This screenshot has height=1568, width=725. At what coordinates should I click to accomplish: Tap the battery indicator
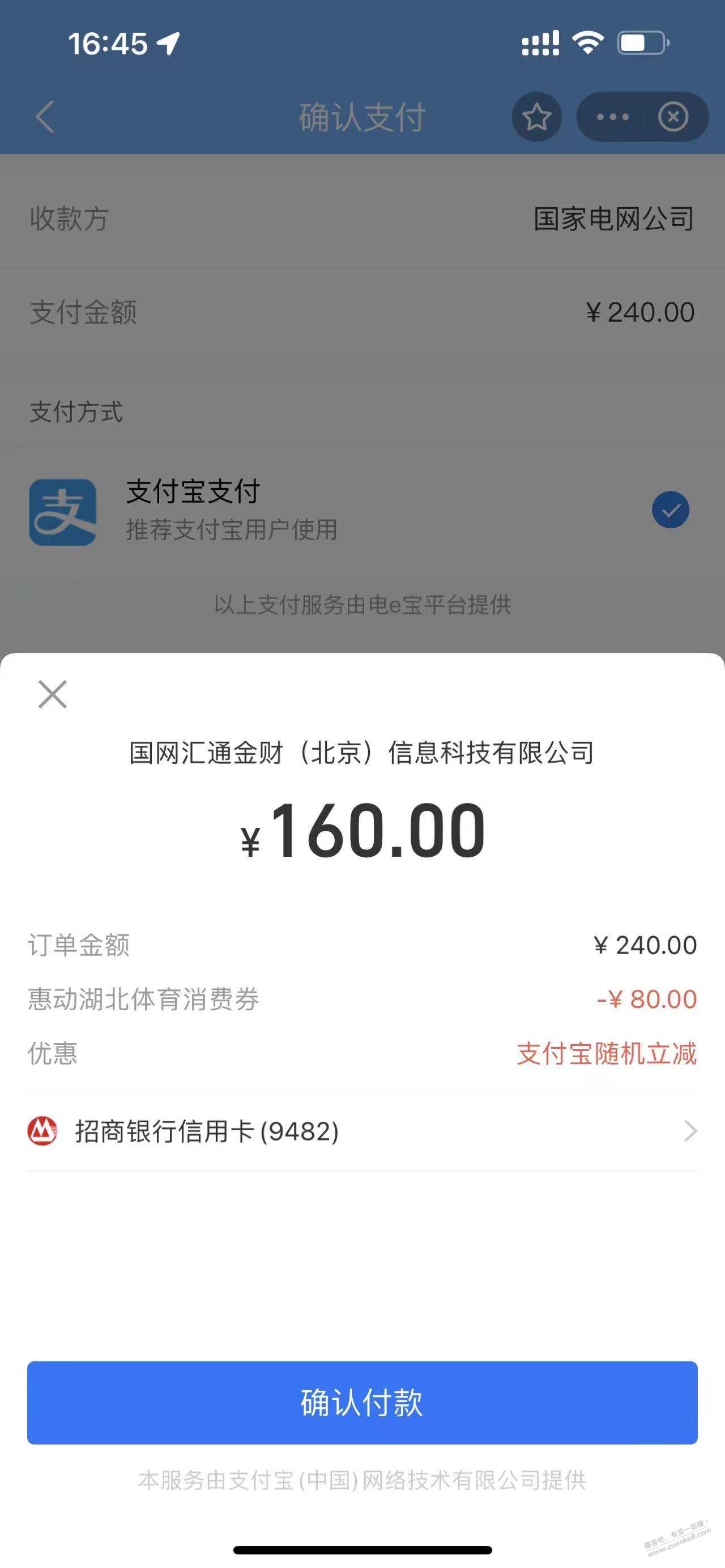[641, 42]
